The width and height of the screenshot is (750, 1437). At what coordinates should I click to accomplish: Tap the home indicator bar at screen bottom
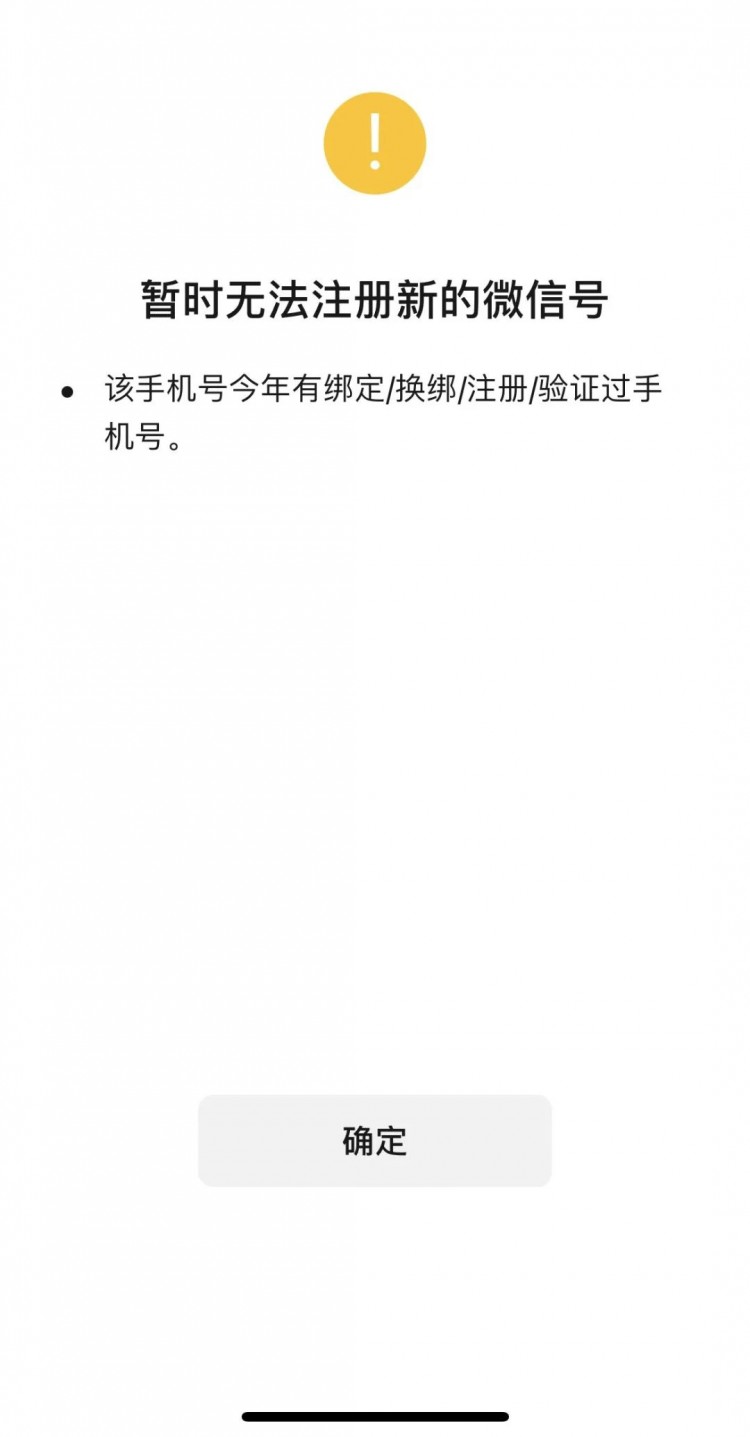[x=375, y=1416]
